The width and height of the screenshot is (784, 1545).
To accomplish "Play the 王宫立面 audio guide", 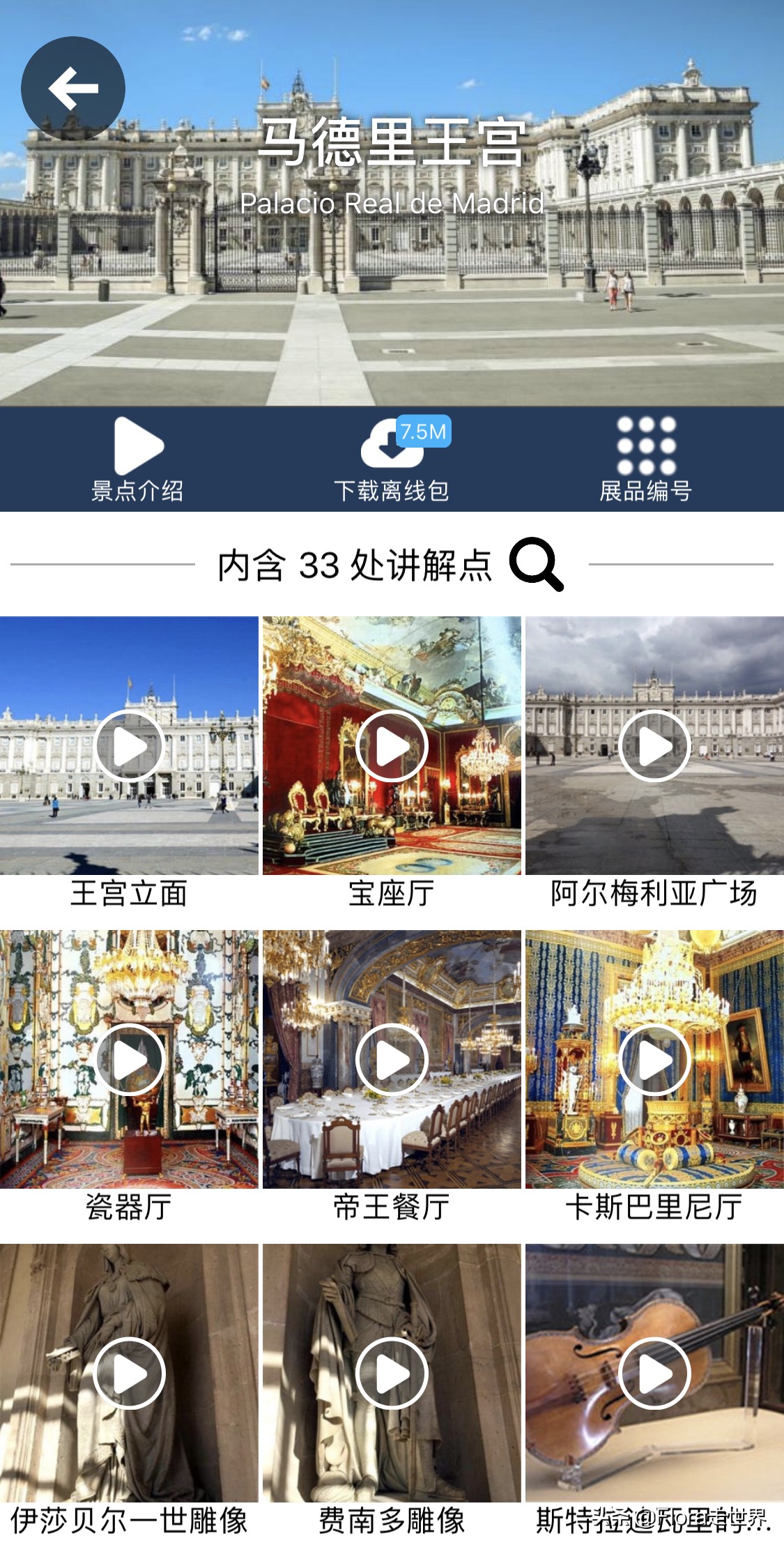I will click(x=130, y=745).
